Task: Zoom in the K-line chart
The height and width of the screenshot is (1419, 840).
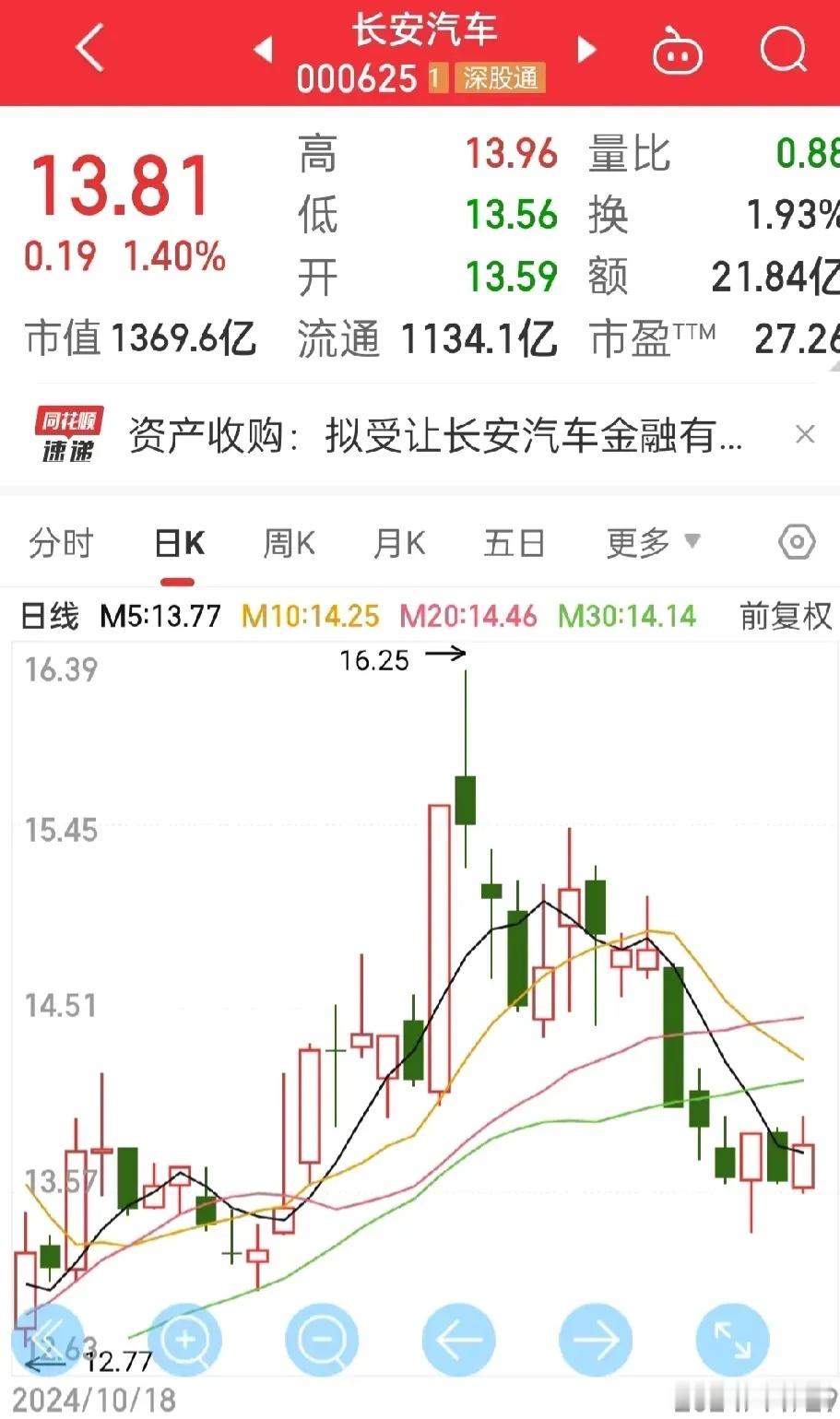Action: point(185,1339)
